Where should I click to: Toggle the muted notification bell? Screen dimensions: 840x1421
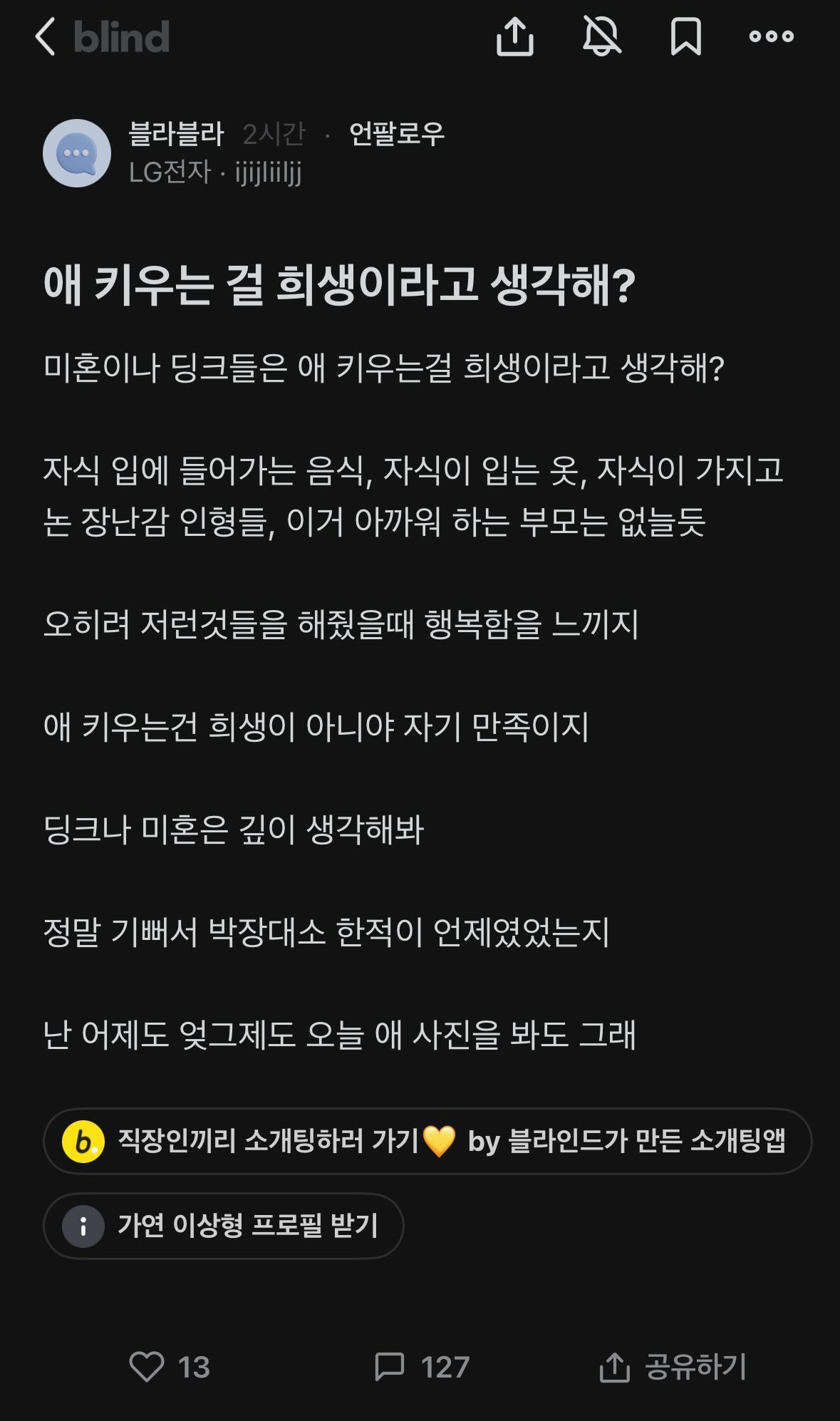pos(602,37)
